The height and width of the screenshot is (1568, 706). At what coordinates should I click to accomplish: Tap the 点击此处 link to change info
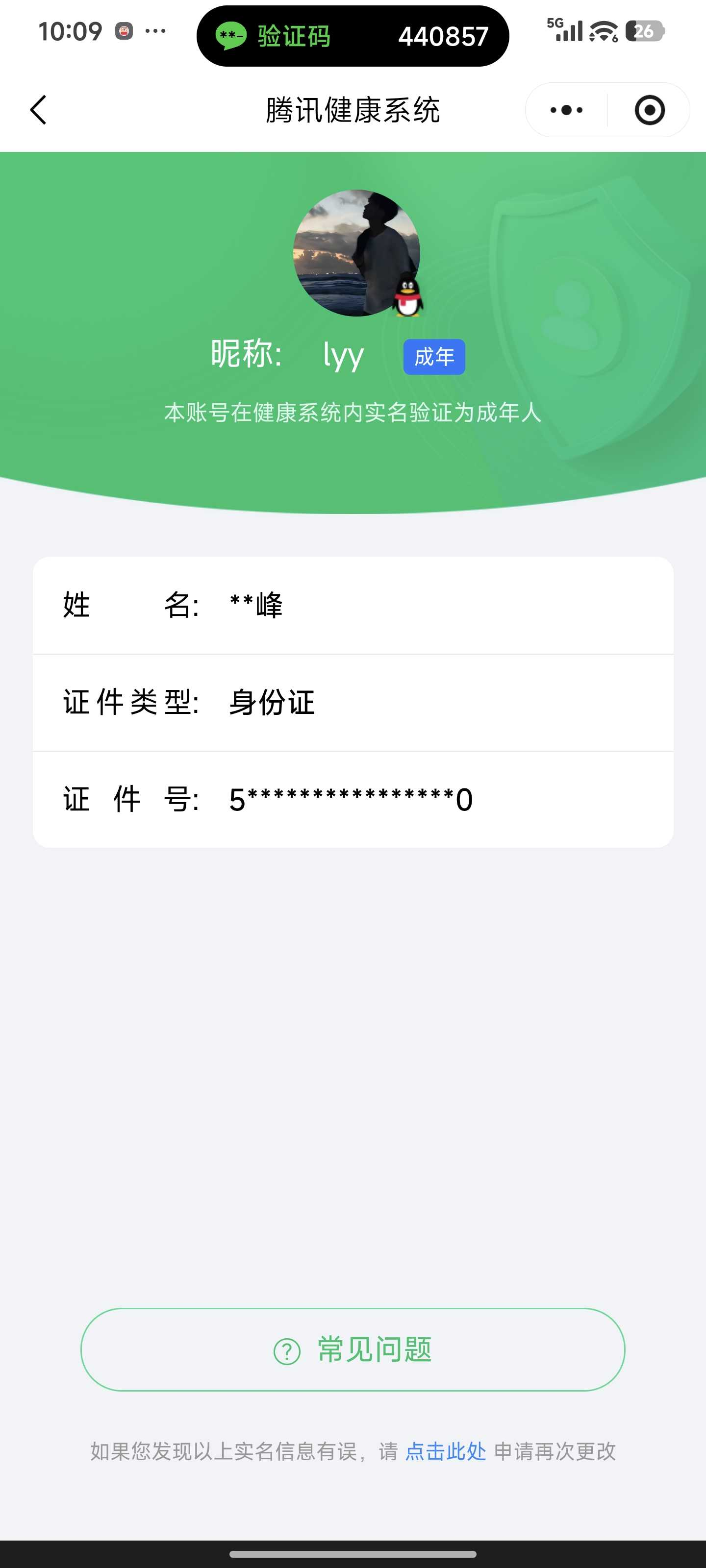pyautogui.click(x=445, y=1451)
